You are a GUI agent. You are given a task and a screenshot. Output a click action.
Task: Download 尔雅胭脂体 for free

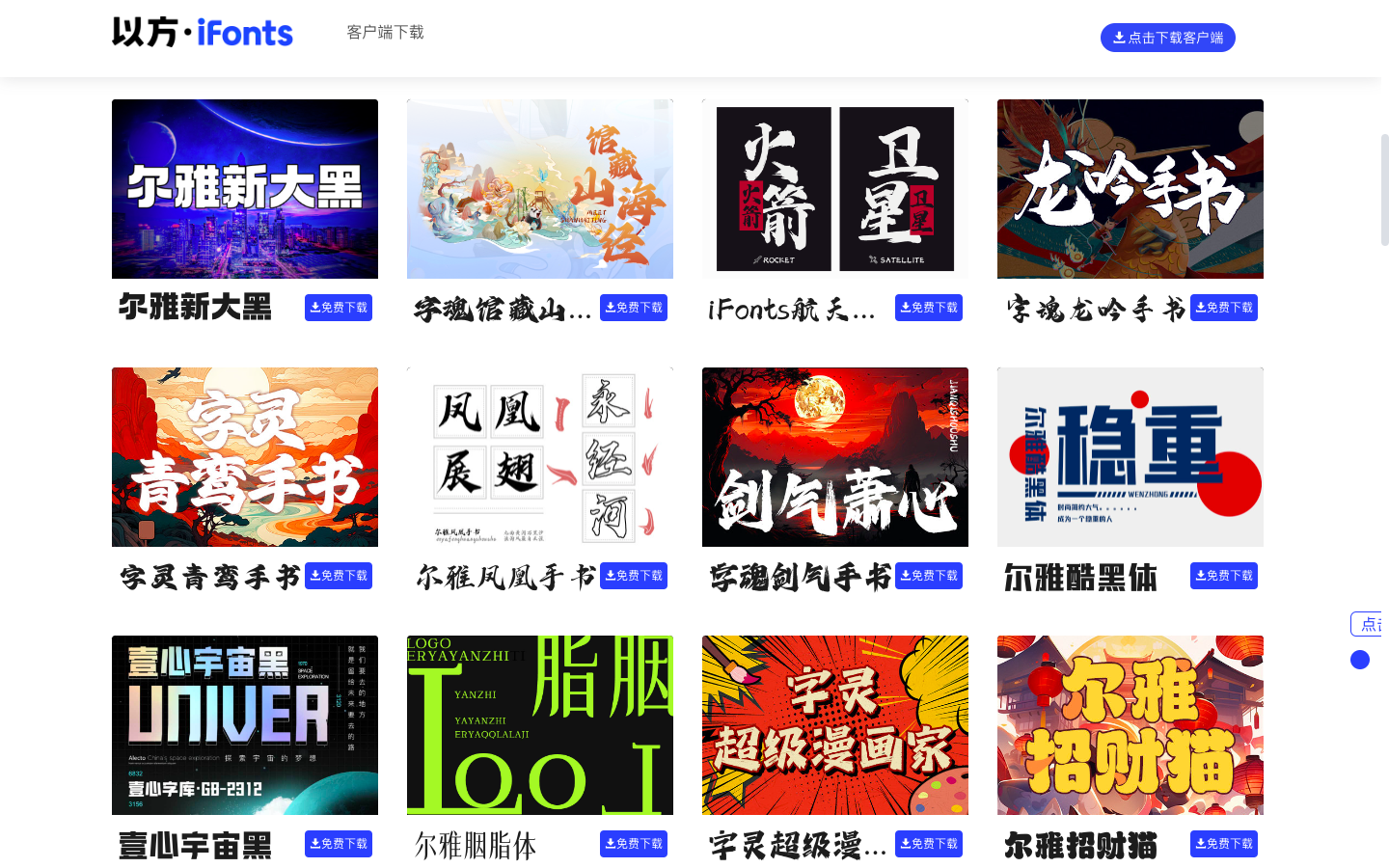tap(634, 844)
